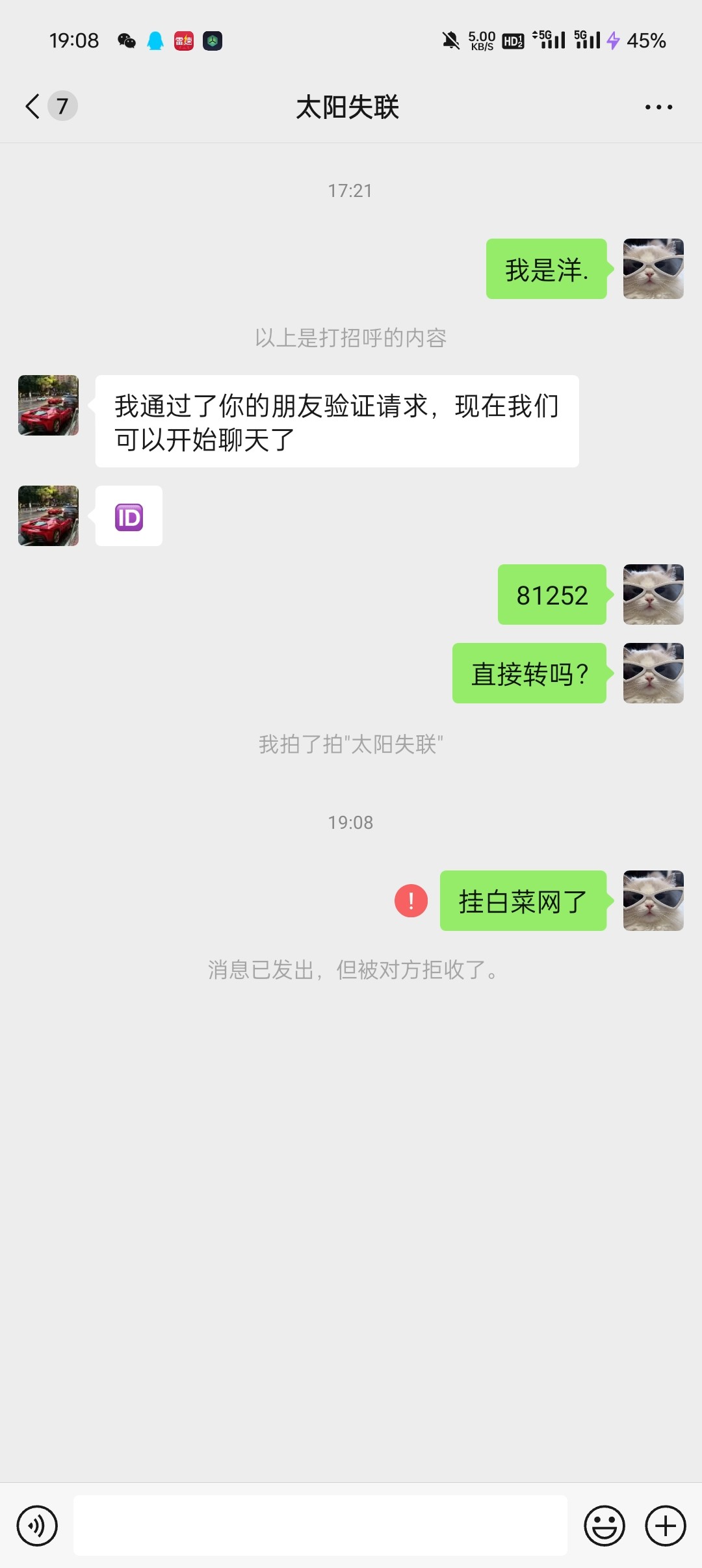The height and width of the screenshot is (1568, 702).
Task: Tap the red resend warning icon
Action: 409,902
